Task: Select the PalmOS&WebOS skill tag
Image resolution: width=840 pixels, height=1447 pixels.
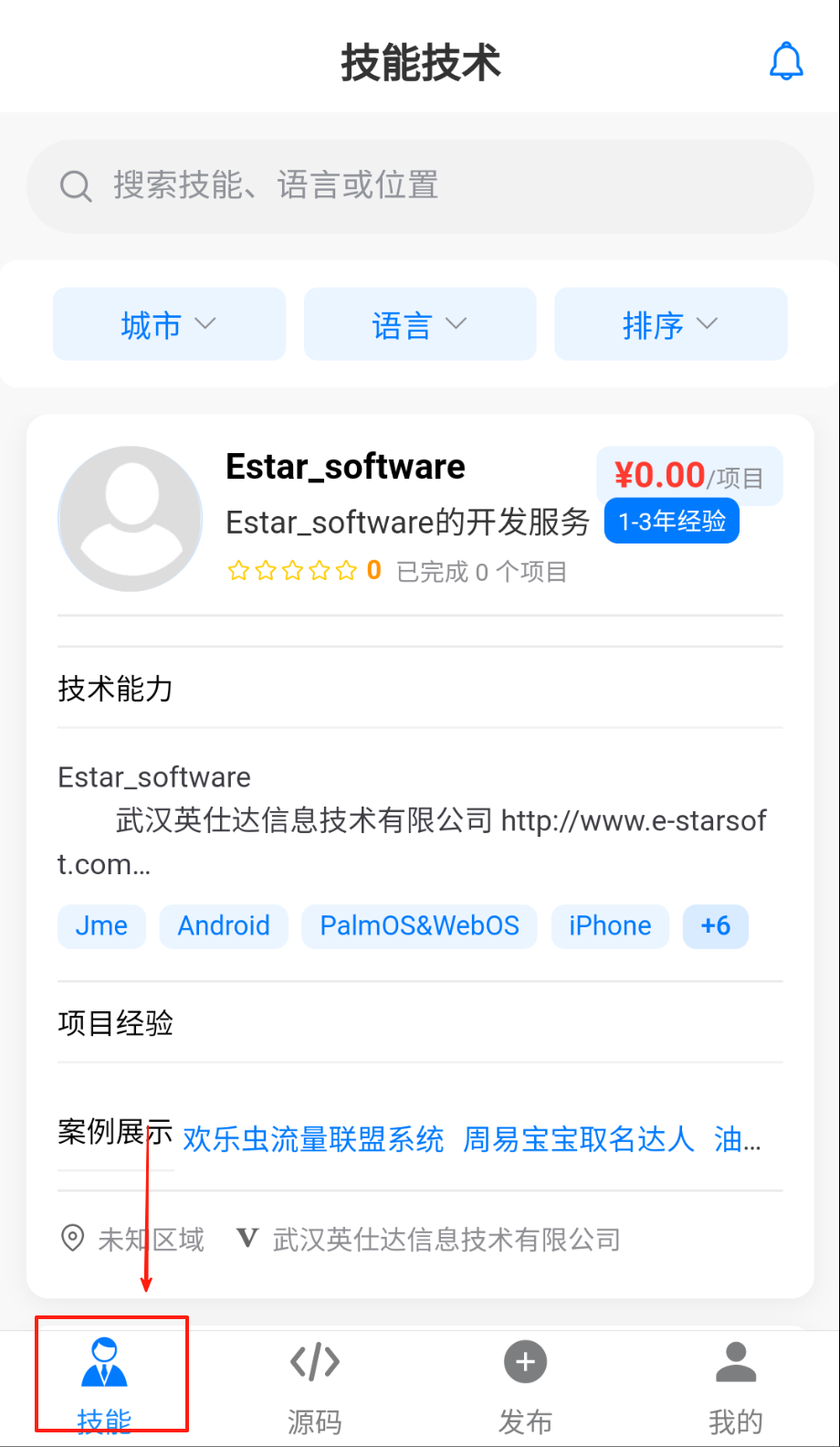Action: [419, 926]
